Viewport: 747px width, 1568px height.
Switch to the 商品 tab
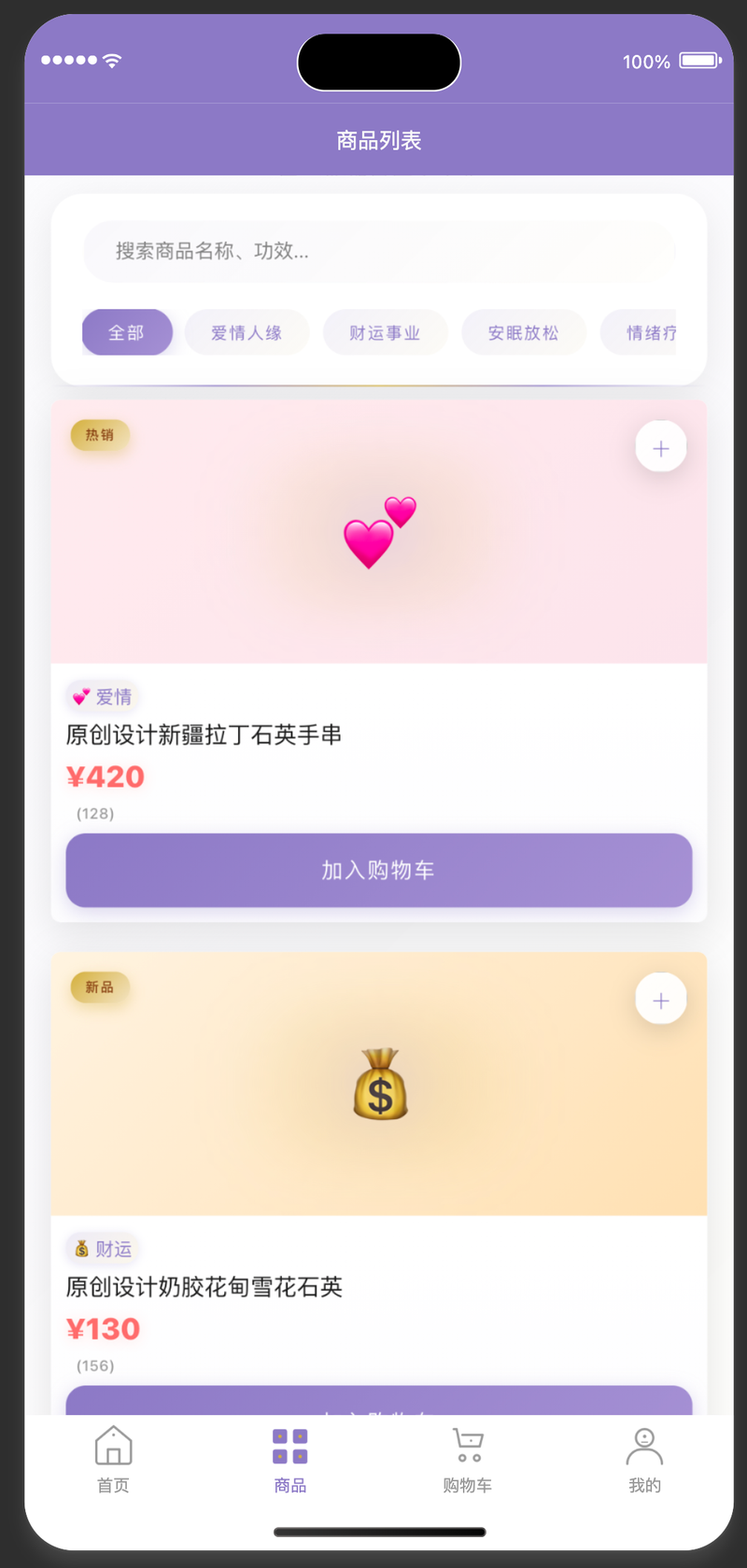289,1460
